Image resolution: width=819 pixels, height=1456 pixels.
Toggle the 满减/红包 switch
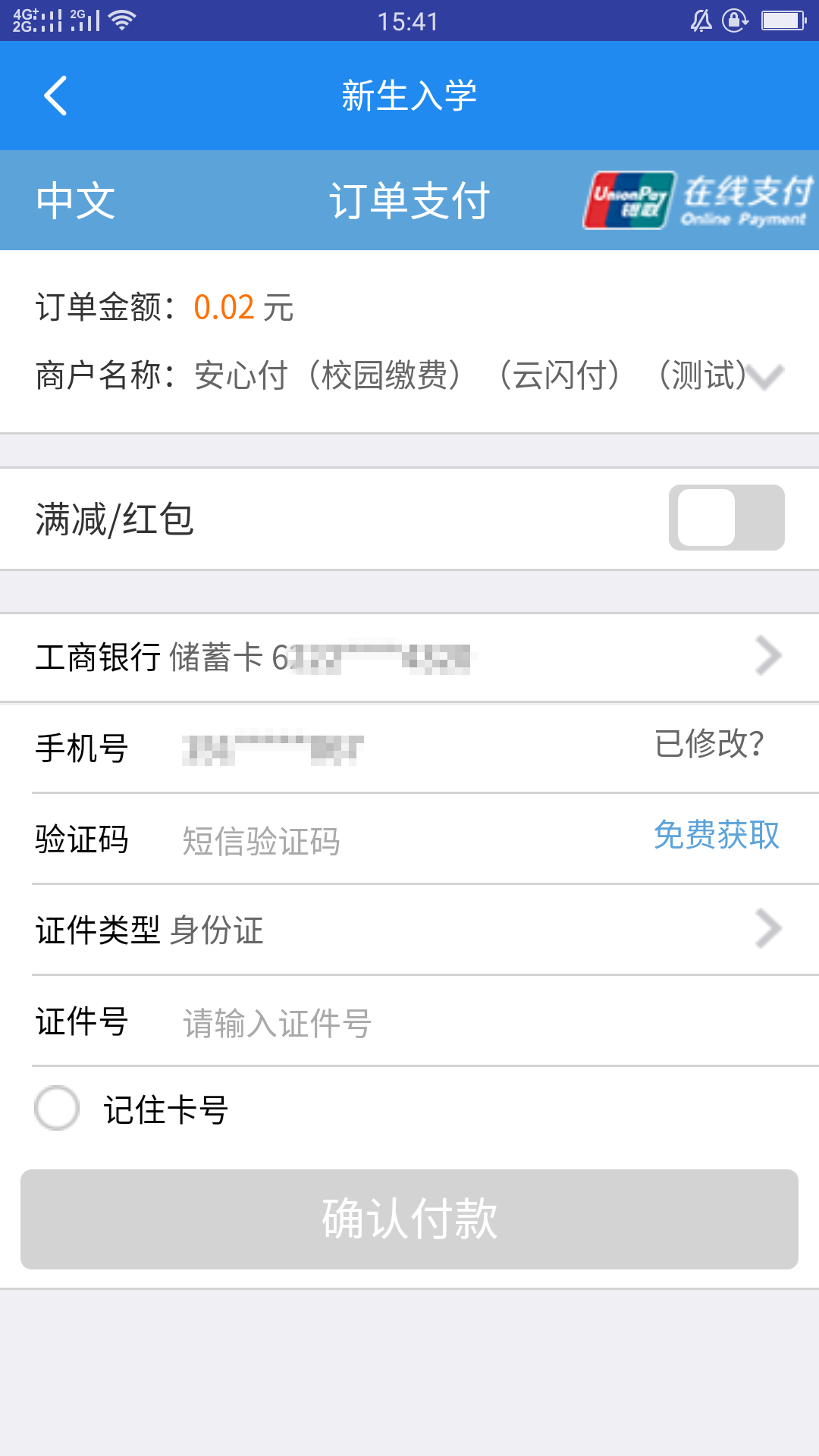pos(726,518)
